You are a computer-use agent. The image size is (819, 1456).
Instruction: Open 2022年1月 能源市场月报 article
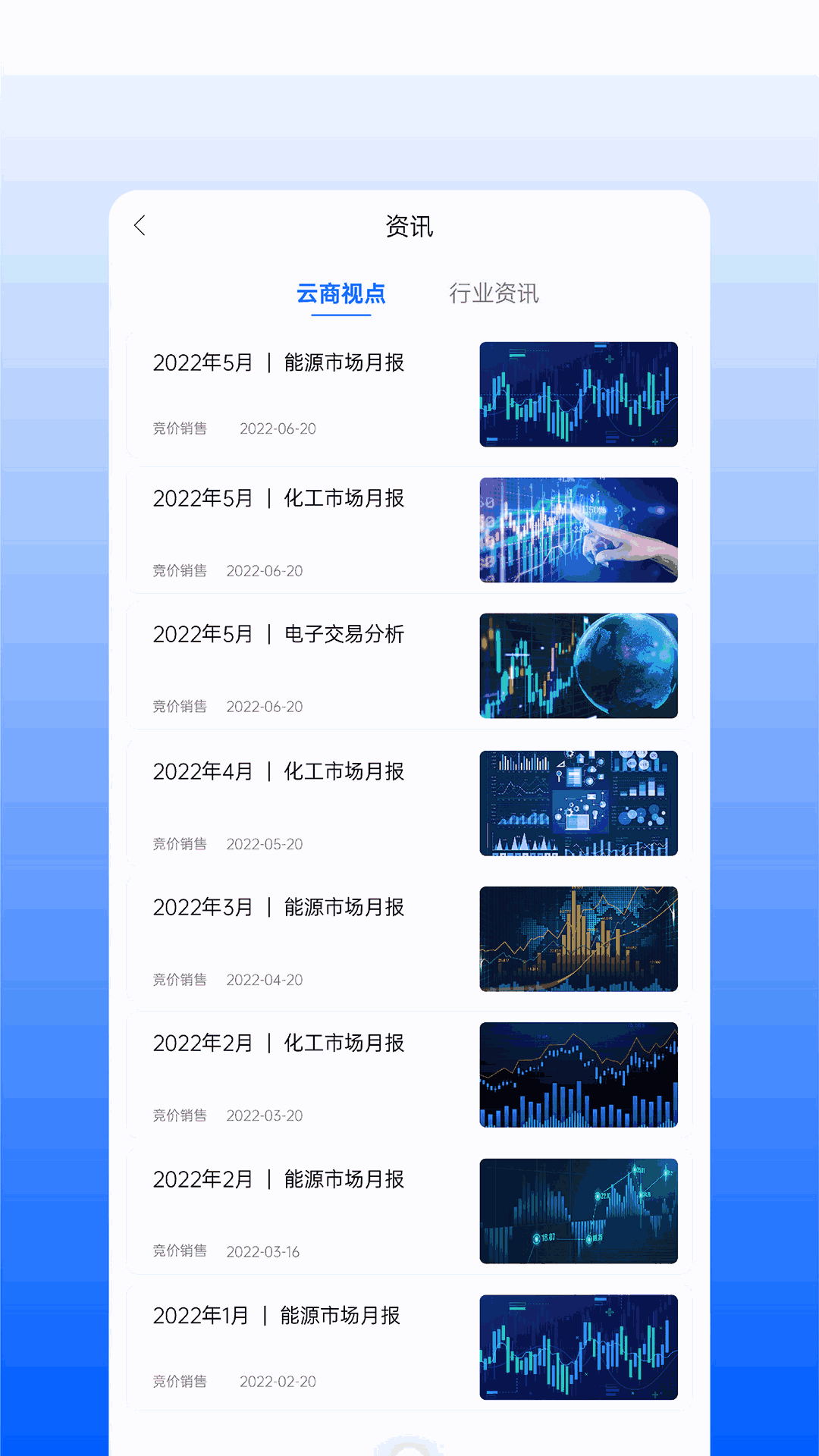279,1316
